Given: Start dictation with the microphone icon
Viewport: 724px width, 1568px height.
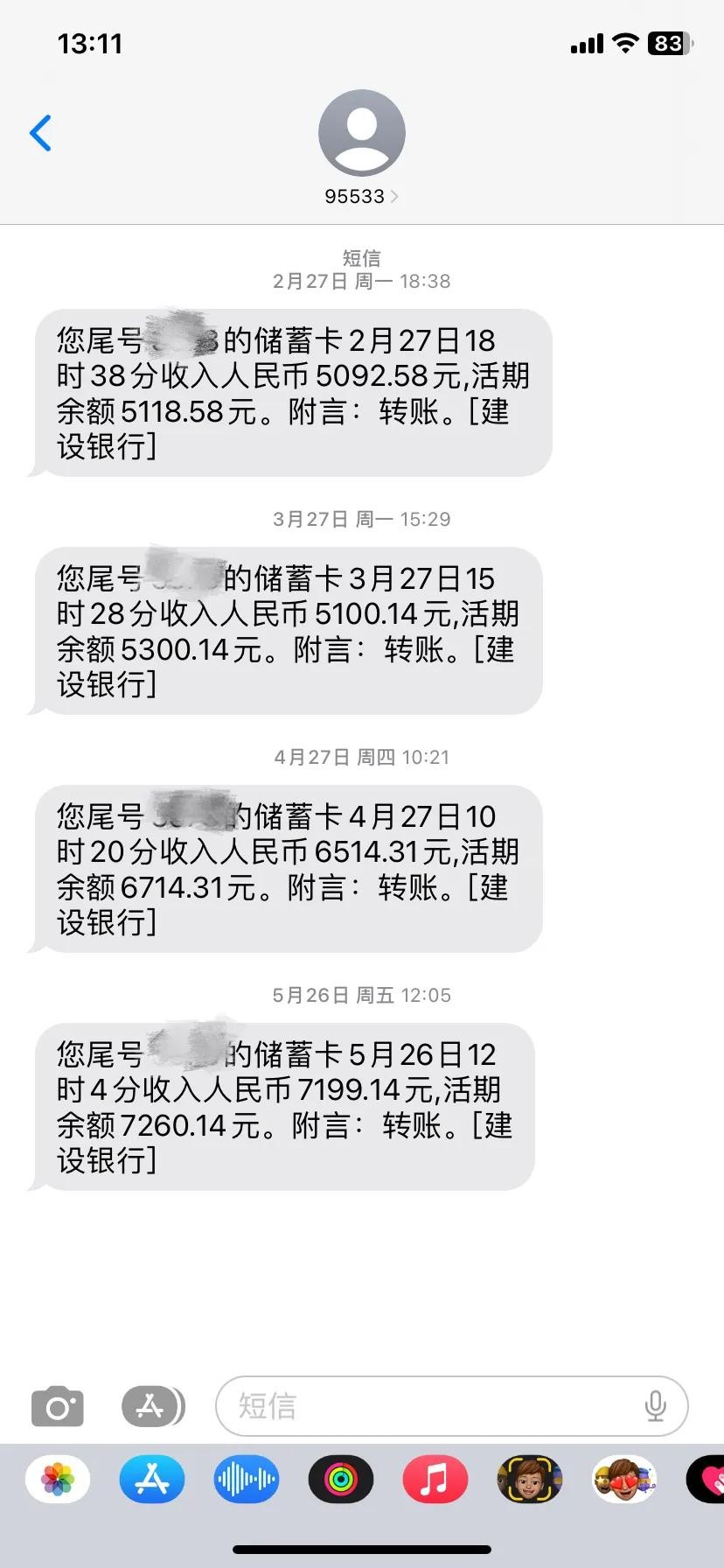Looking at the screenshot, I should [x=655, y=1406].
